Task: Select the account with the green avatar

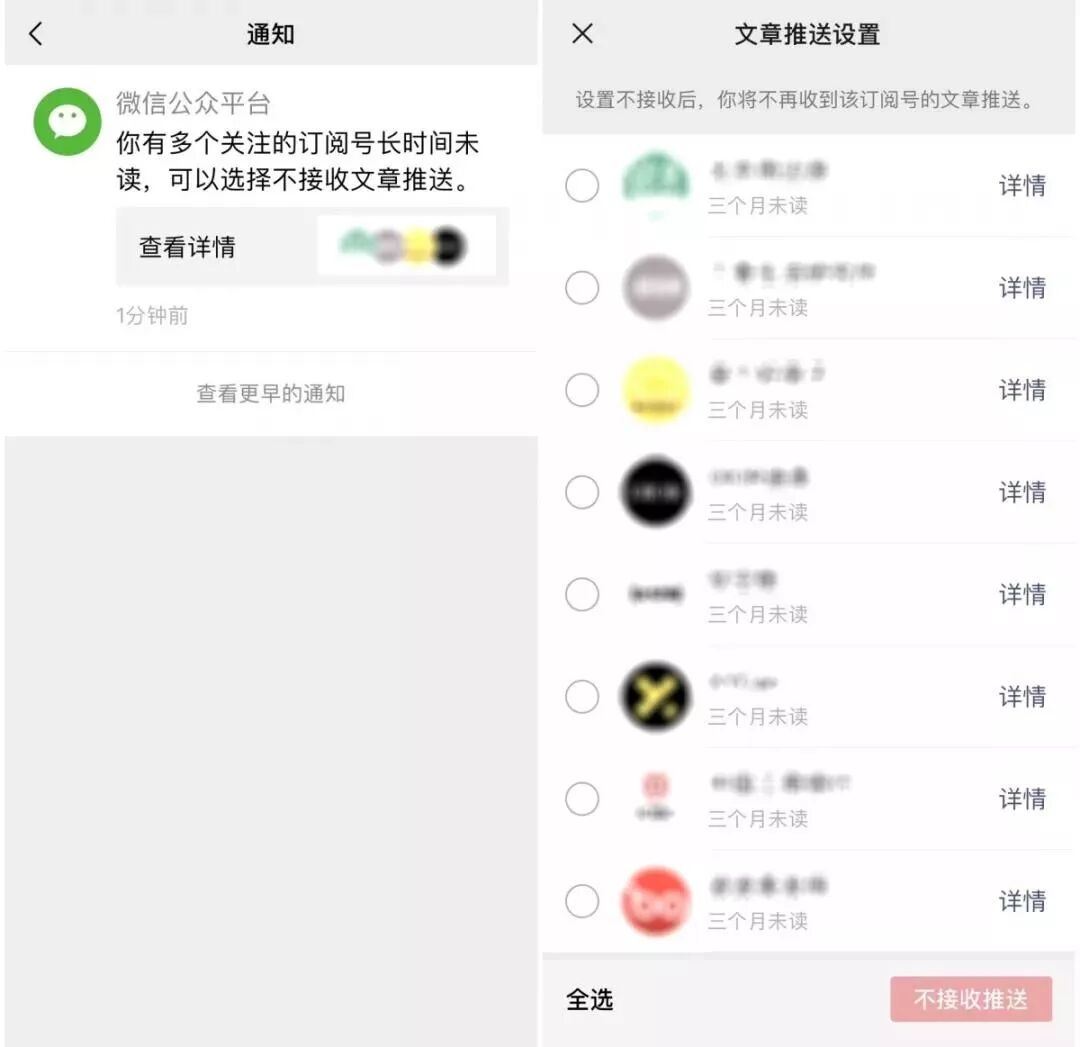Action: pyautogui.click(x=582, y=186)
